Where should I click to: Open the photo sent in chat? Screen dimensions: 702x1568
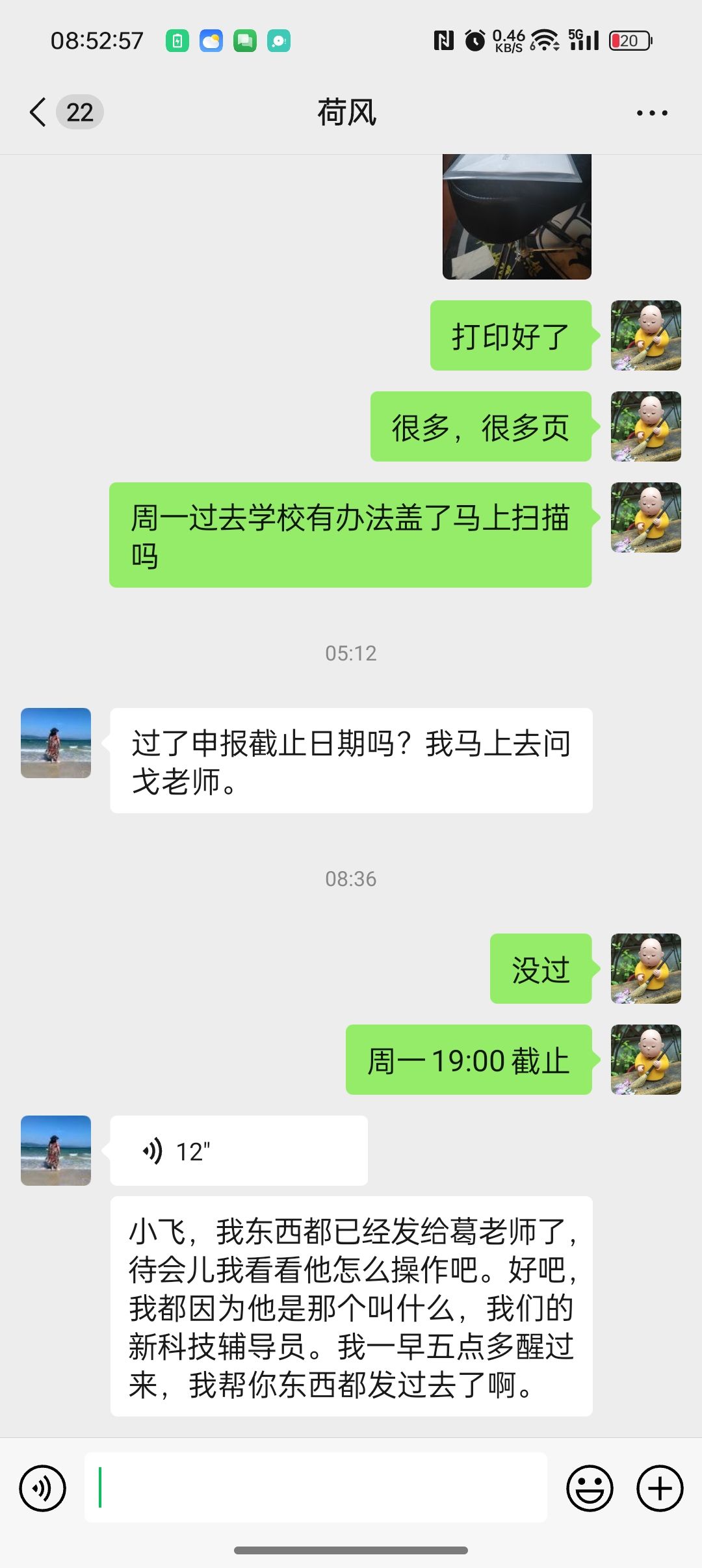click(517, 216)
